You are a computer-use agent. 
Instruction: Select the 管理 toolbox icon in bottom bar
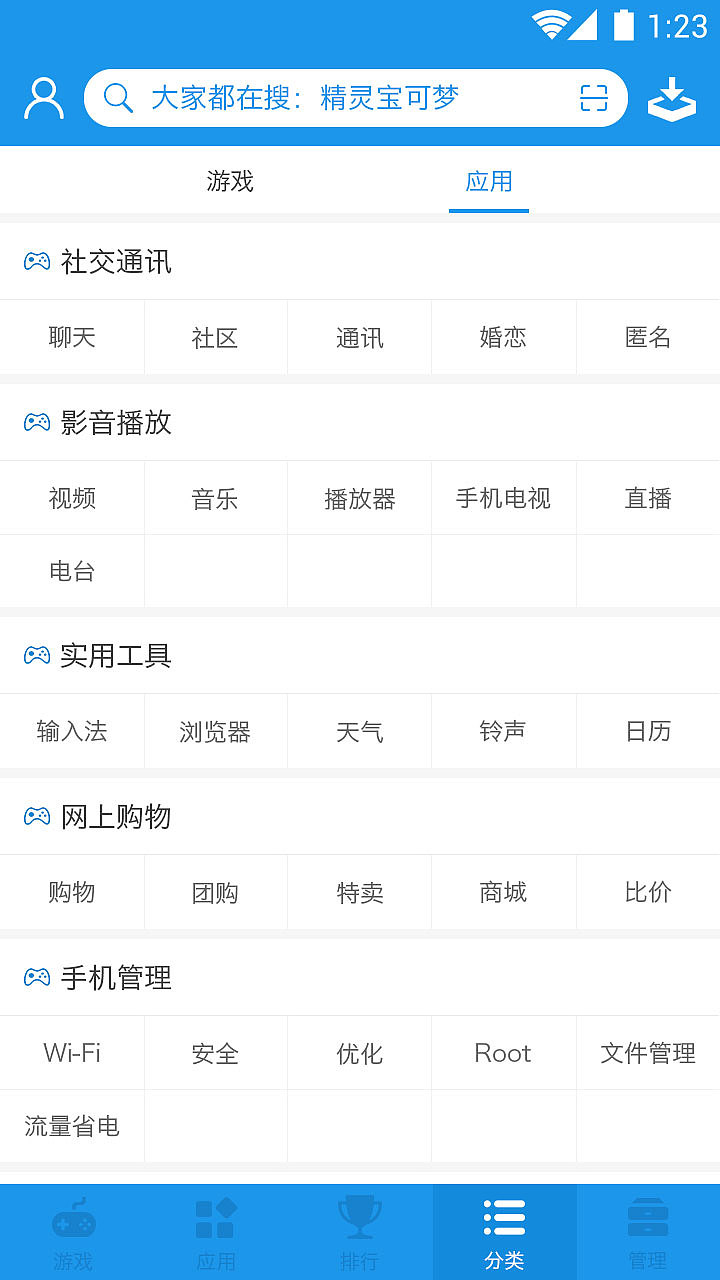pyautogui.click(x=648, y=1218)
